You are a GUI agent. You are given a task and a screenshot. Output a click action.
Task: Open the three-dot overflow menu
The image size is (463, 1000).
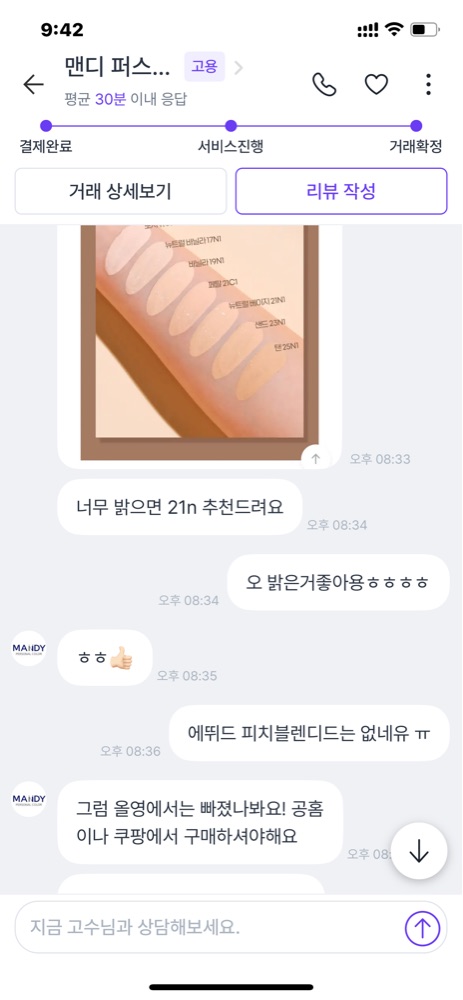(428, 84)
